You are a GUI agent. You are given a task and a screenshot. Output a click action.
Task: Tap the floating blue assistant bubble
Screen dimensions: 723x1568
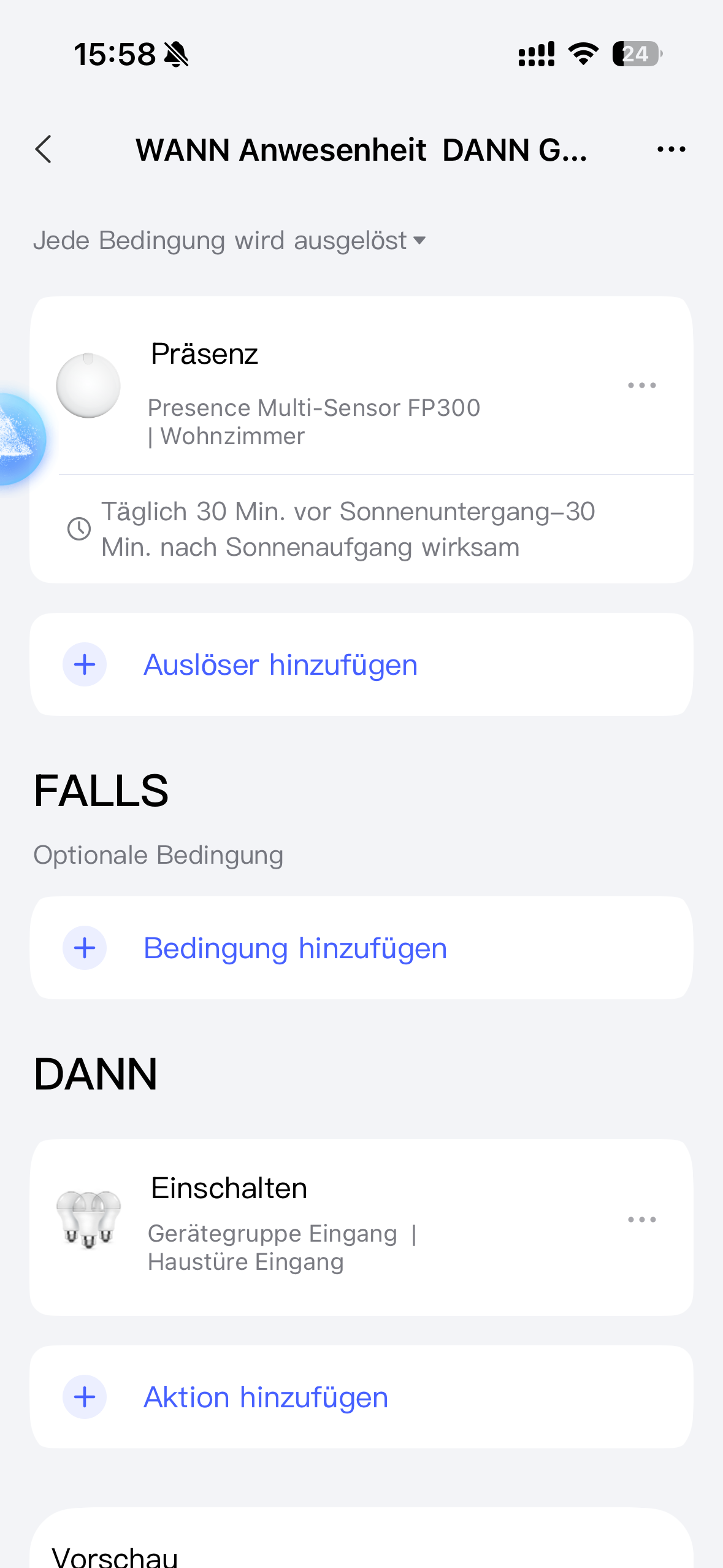pos(20,439)
